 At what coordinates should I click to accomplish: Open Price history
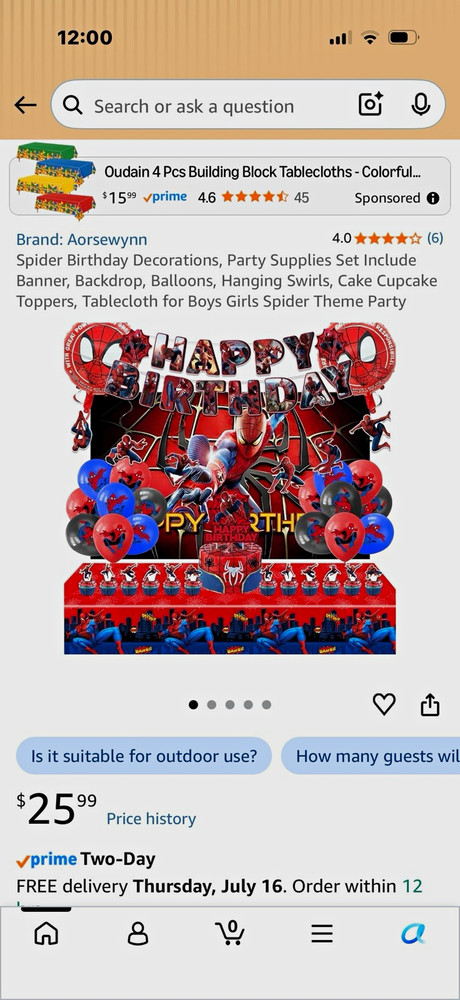151,819
